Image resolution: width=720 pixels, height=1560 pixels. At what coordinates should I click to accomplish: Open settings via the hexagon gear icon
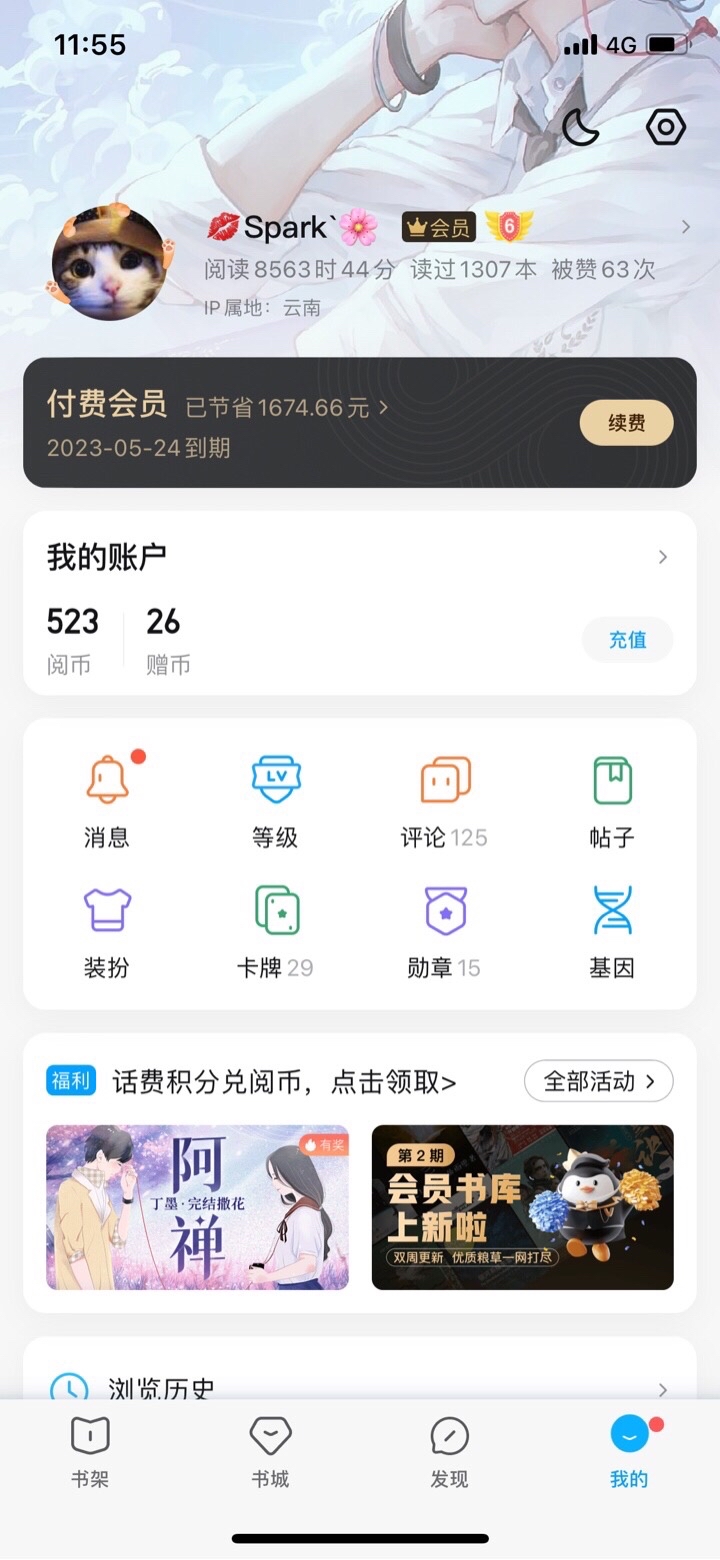click(665, 128)
